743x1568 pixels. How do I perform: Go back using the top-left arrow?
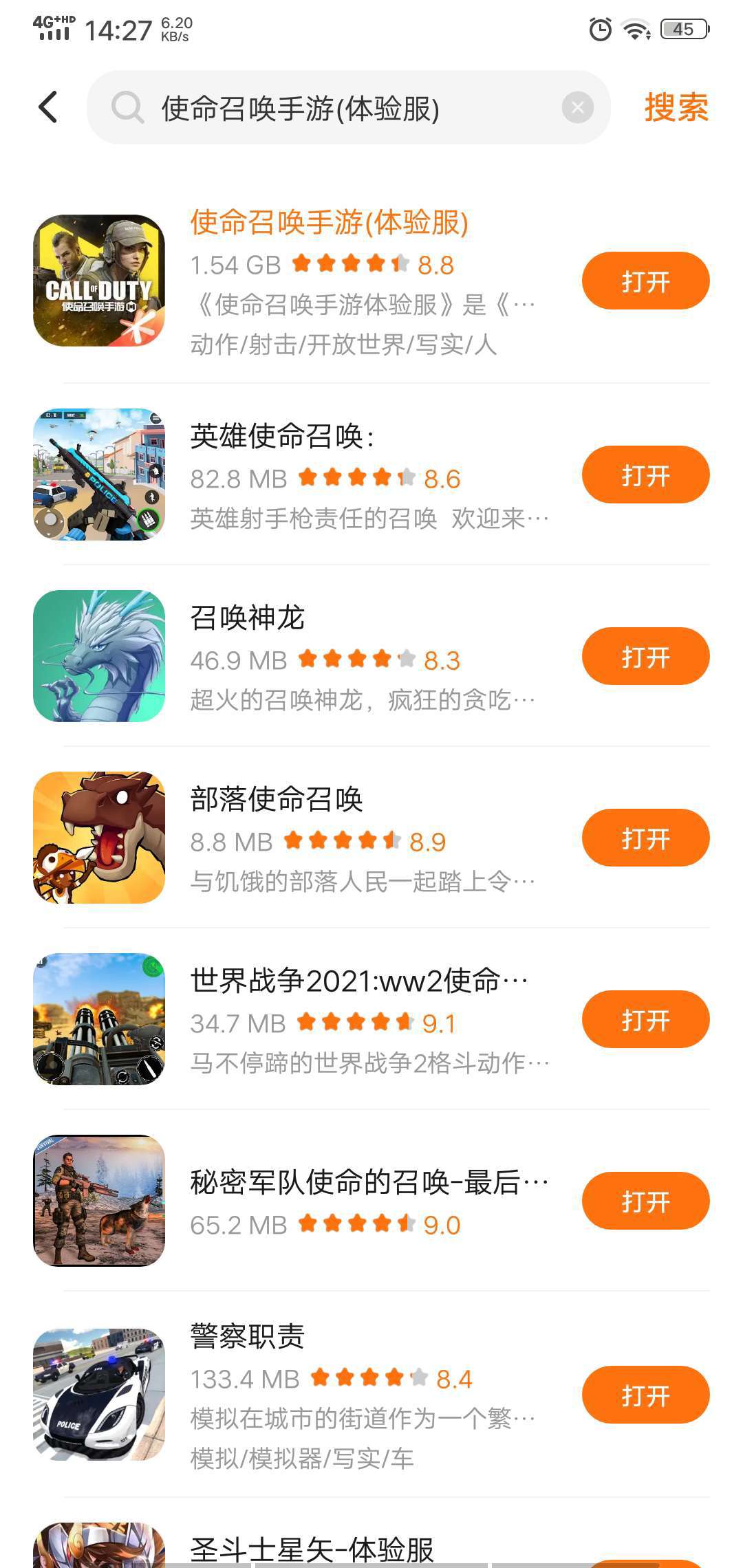(48, 107)
